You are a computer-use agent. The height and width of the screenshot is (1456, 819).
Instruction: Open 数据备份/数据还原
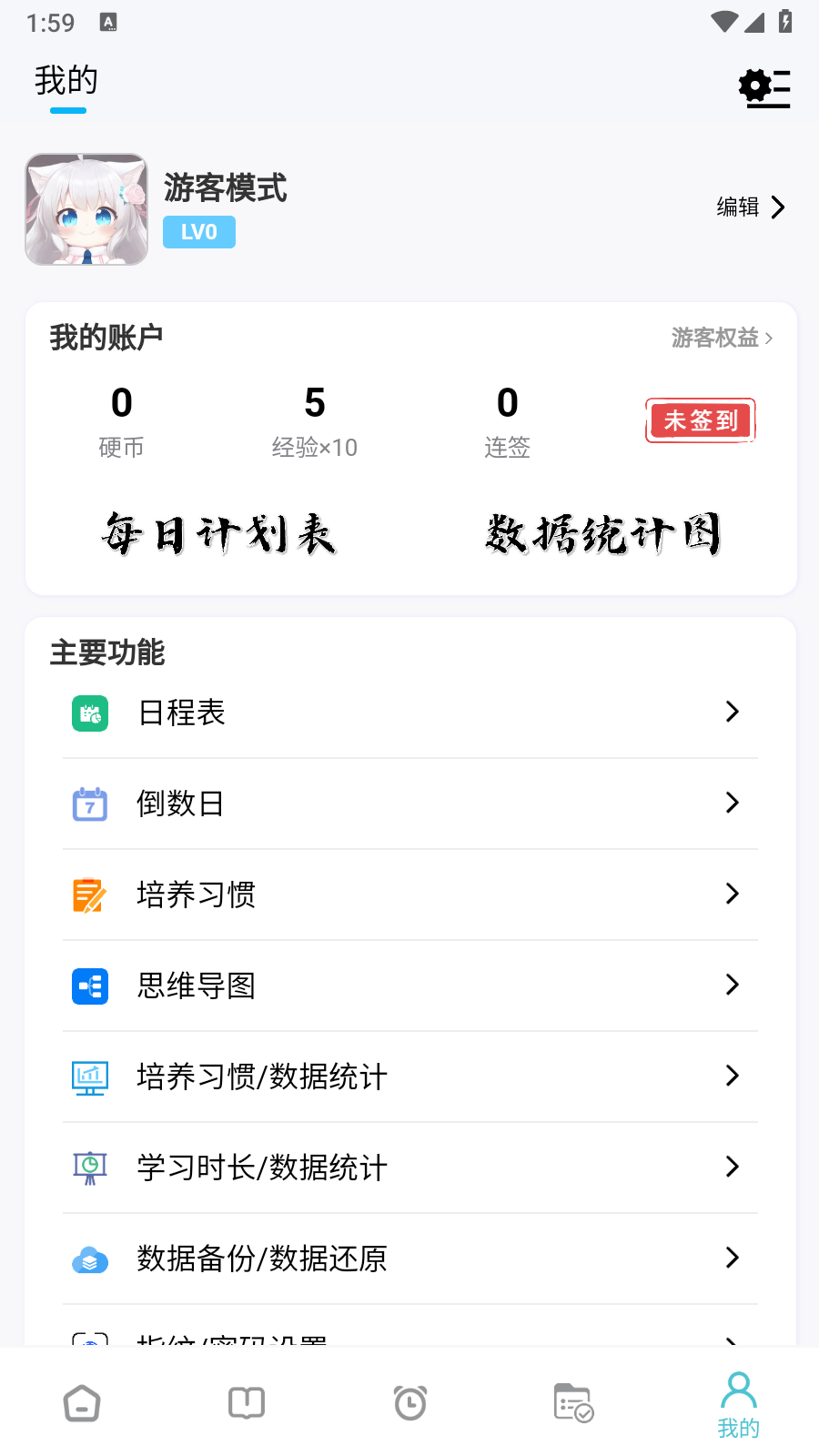(409, 1259)
